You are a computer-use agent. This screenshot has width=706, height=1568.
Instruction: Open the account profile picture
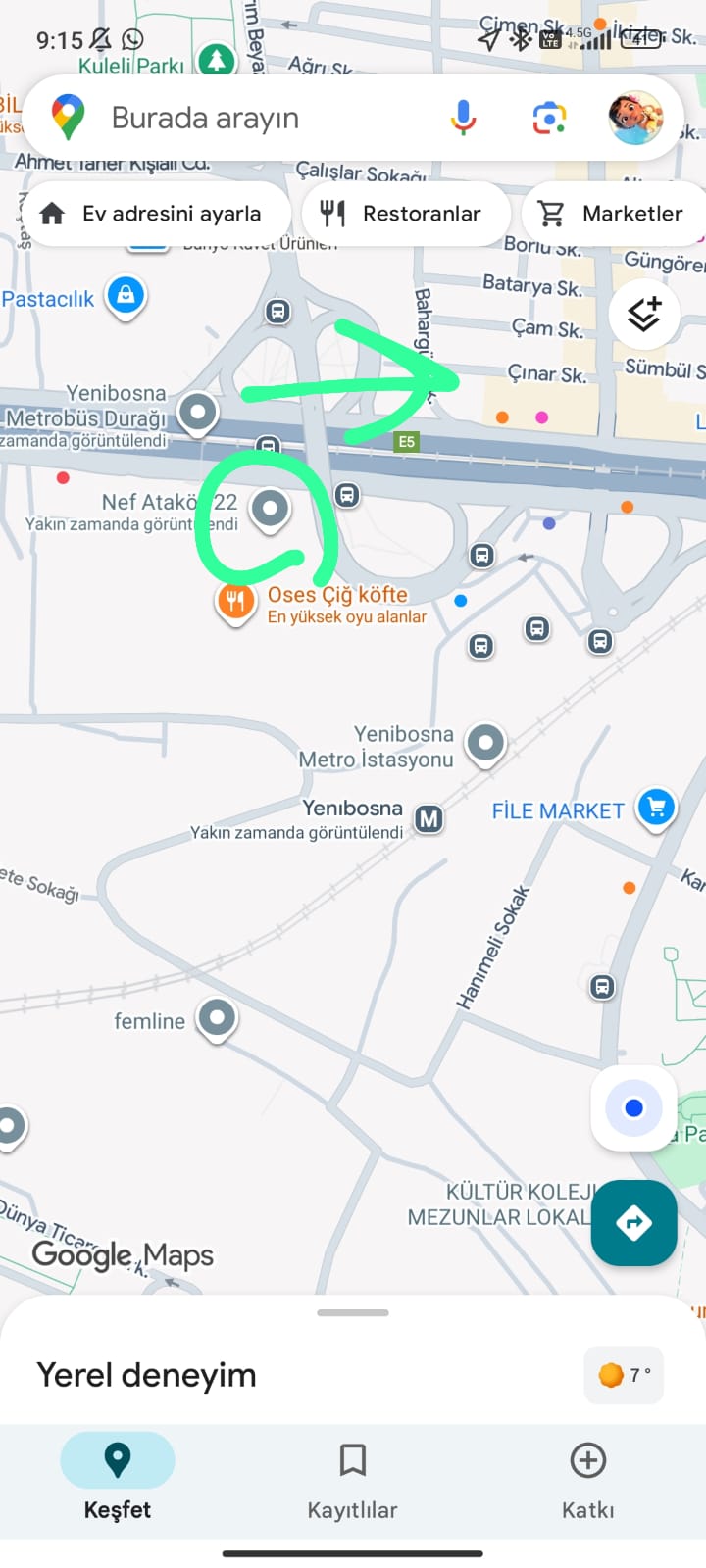[634, 119]
